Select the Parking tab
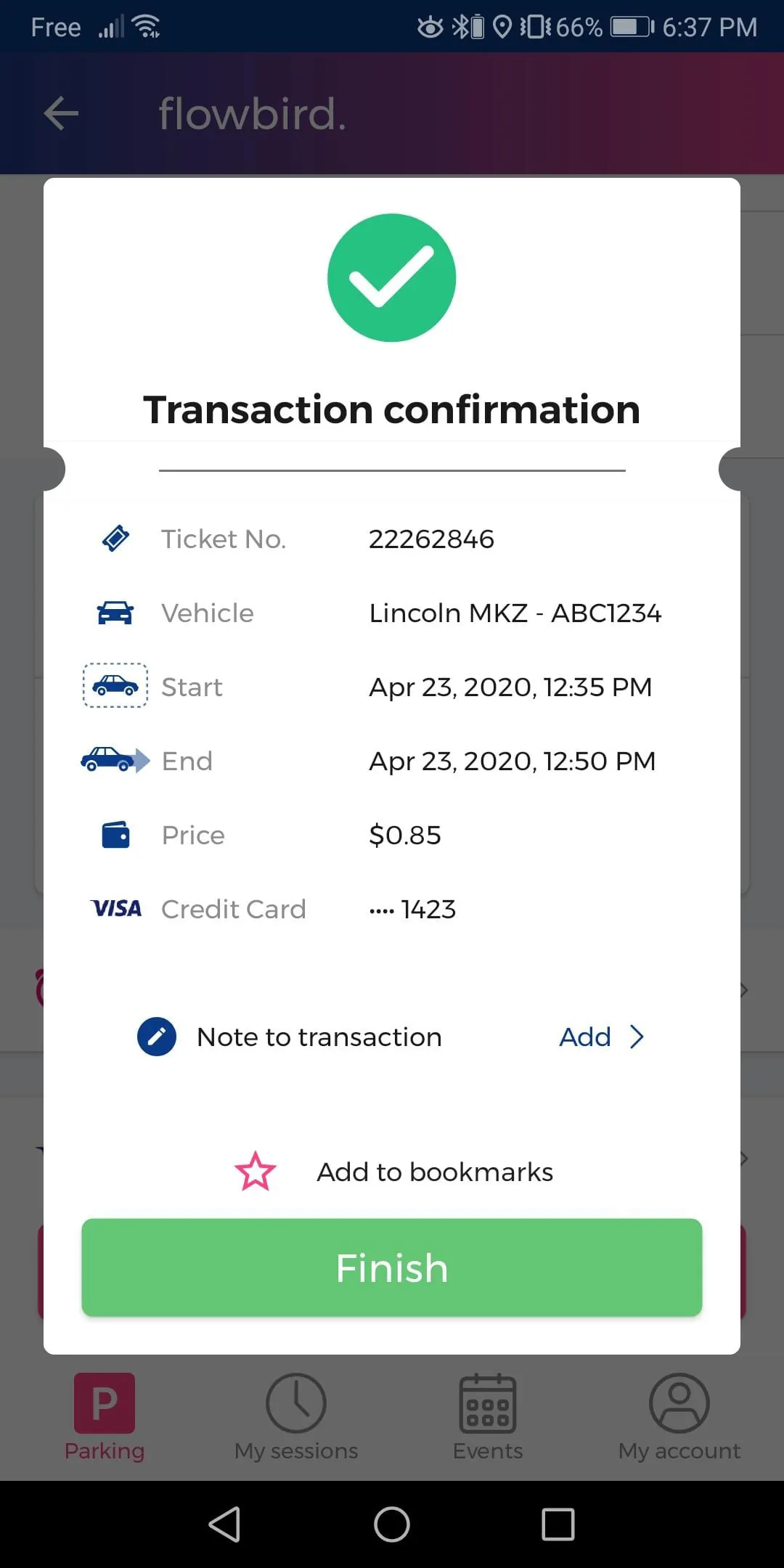This screenshot has height=1568, width=784. tap(105, 1416)
